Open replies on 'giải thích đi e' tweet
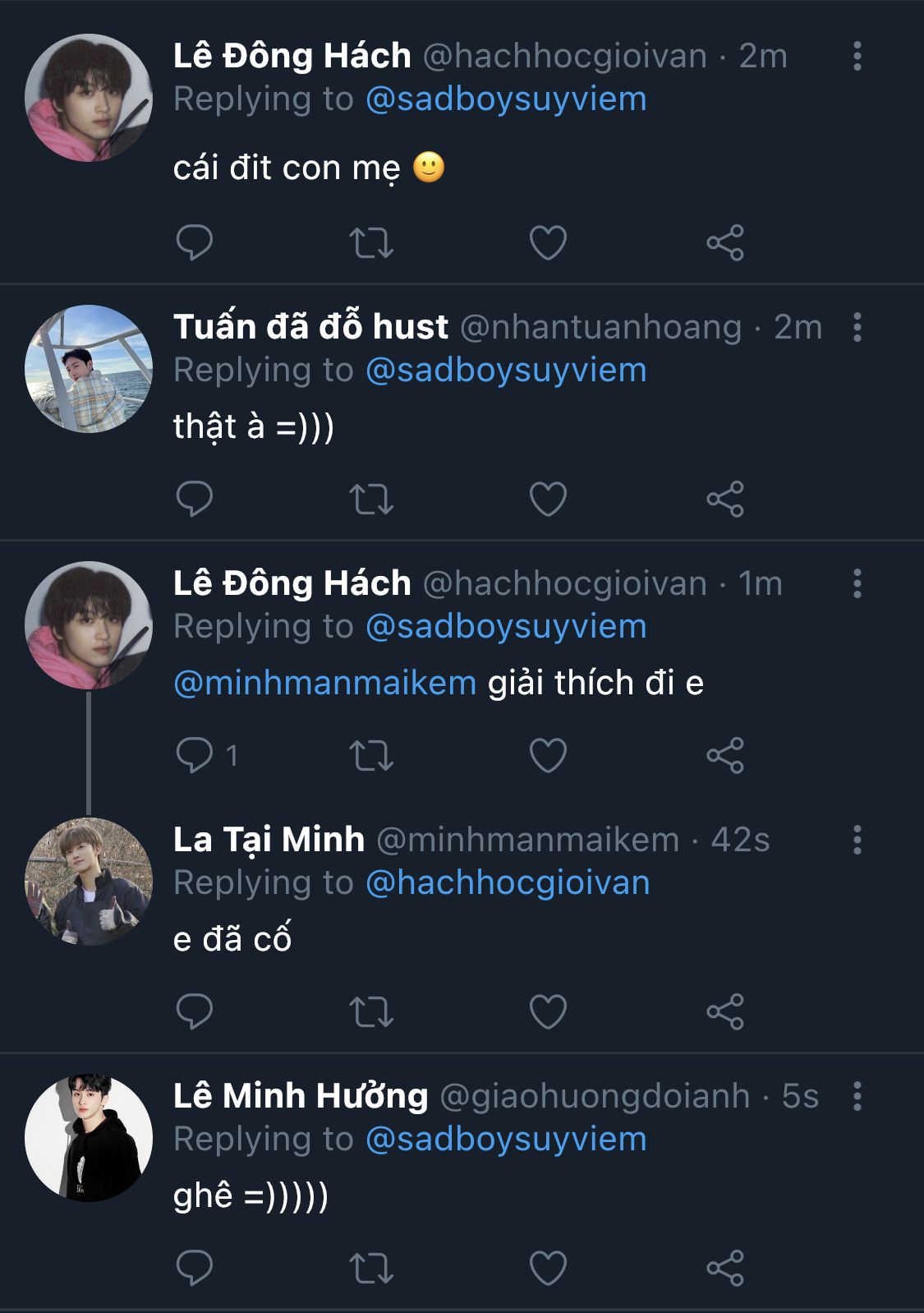This screenshot has height=1313, width=924. point(195,754)
